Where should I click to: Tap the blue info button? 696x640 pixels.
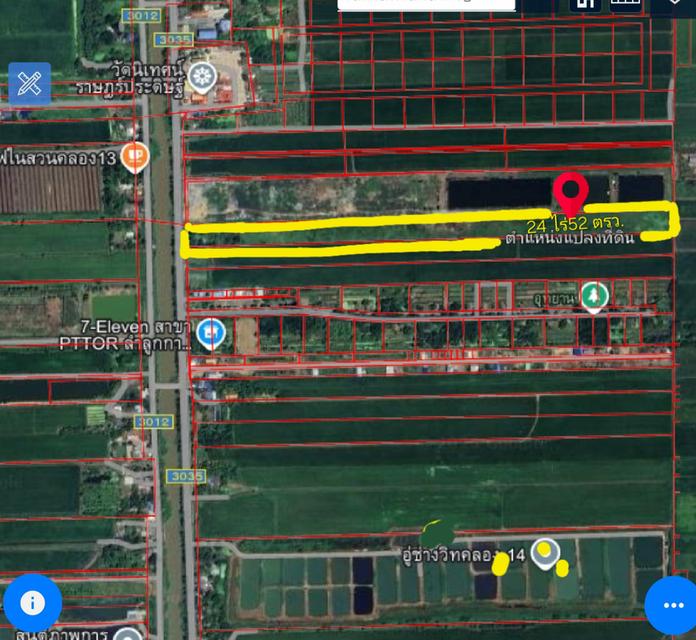[32, 602]
